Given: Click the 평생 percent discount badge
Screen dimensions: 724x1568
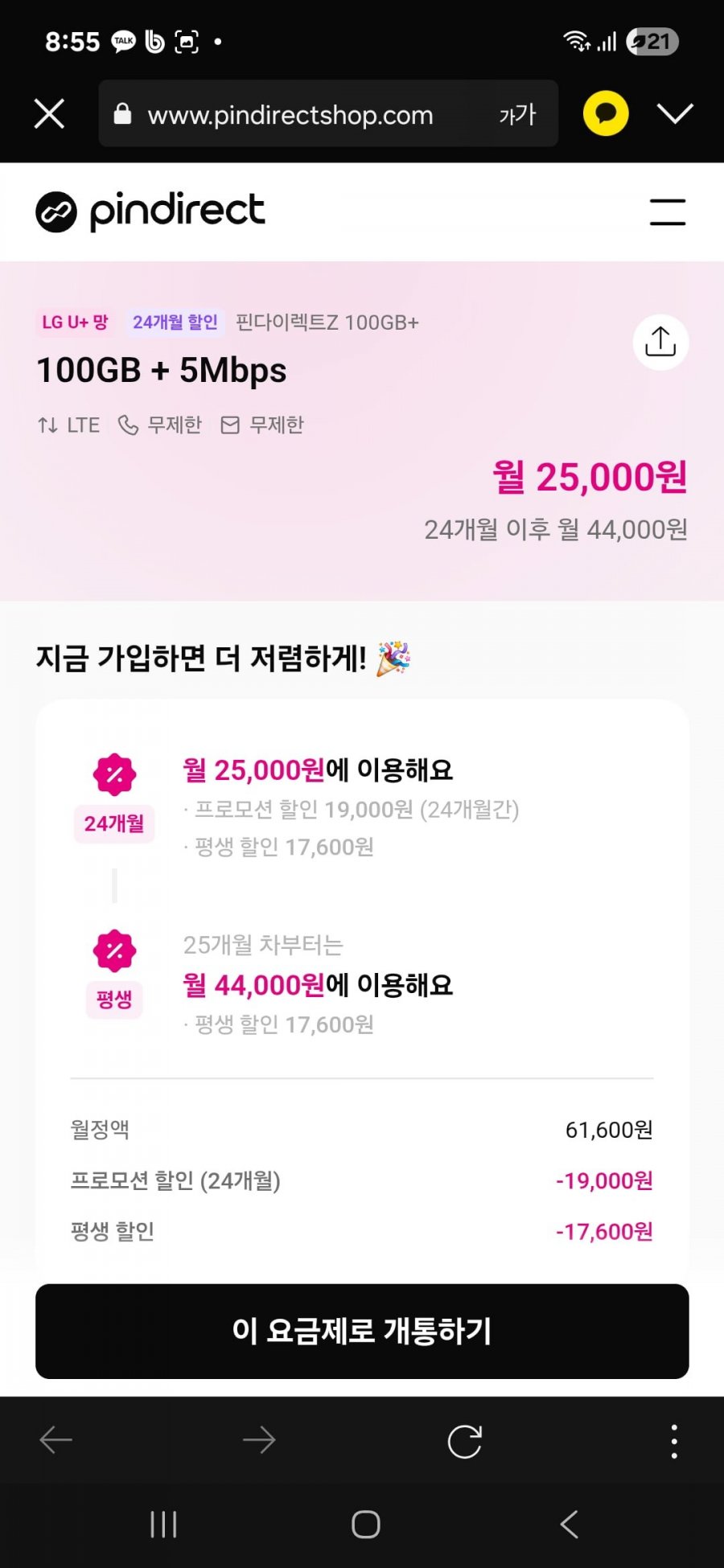Looking at the screenshot, I should click(113, 951).
